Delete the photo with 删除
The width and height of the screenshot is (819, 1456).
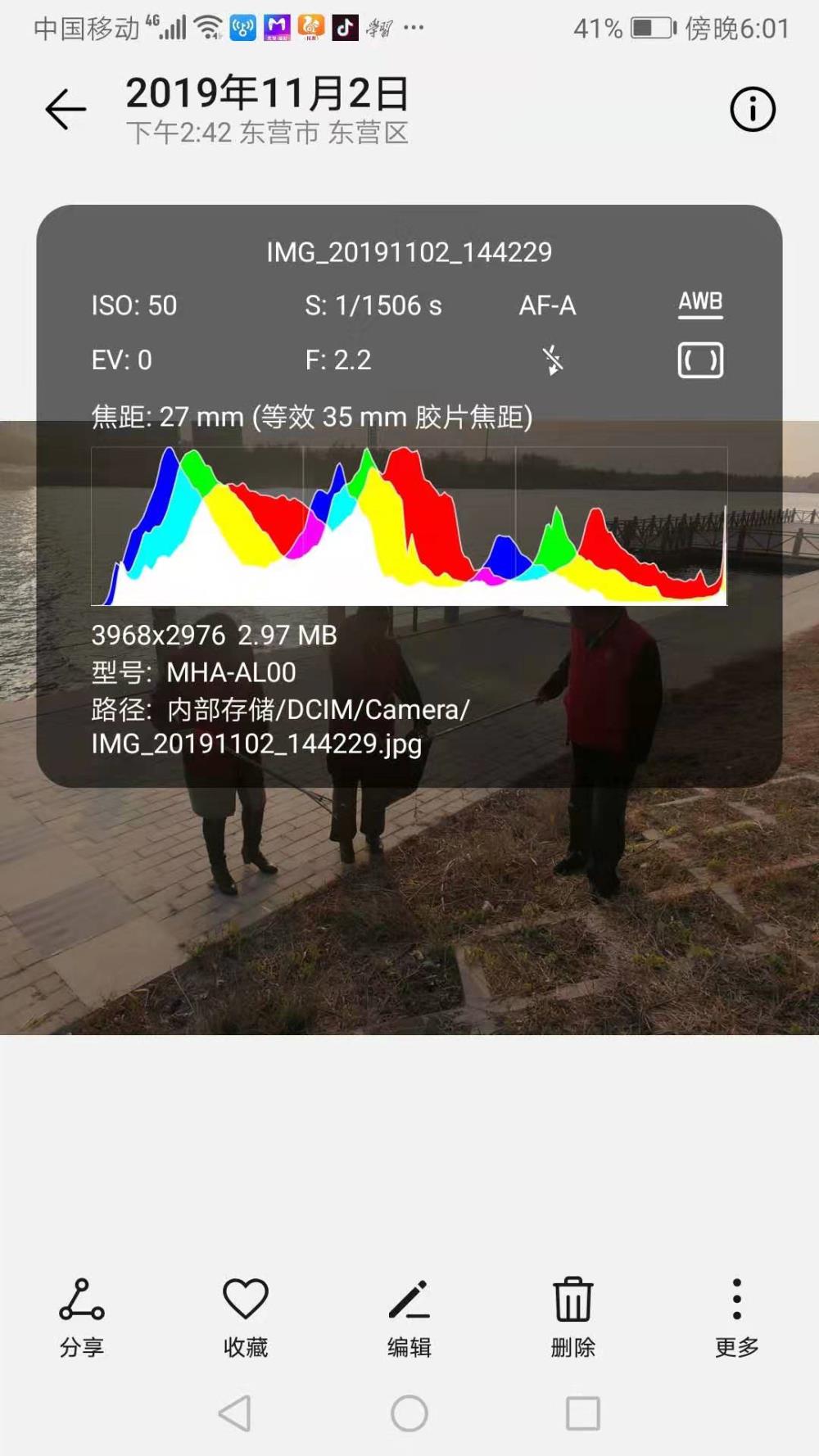pyautogui.click(x=573, y=1318)
